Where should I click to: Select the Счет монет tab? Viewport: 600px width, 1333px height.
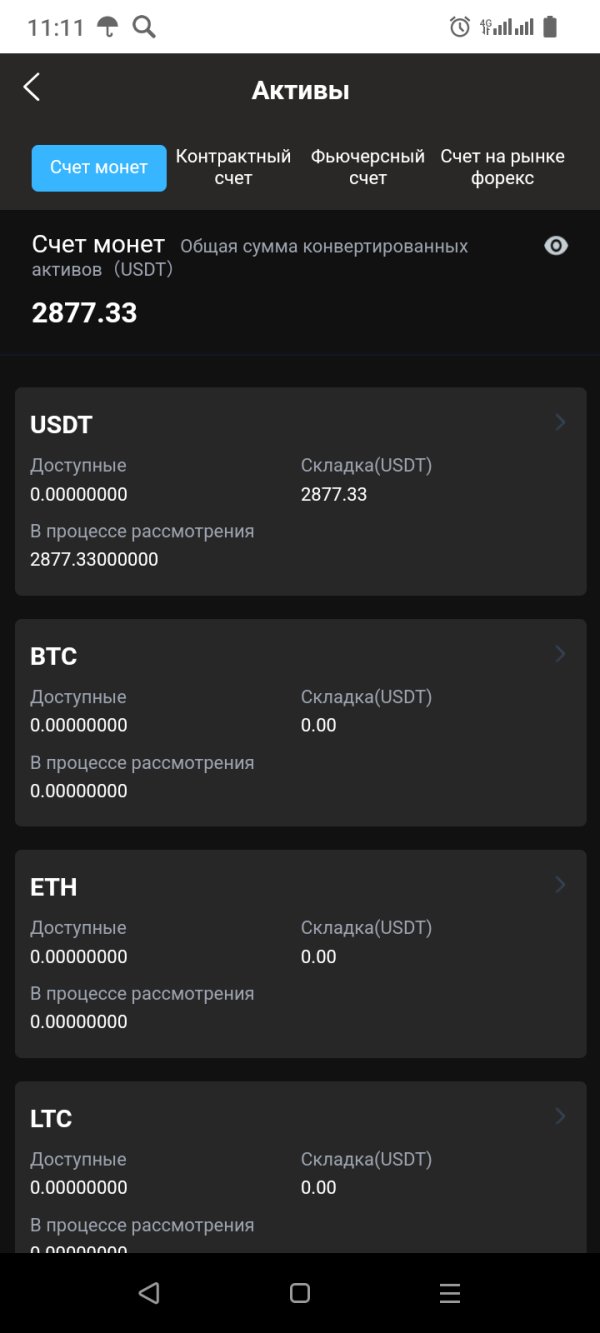pos(99,168)
